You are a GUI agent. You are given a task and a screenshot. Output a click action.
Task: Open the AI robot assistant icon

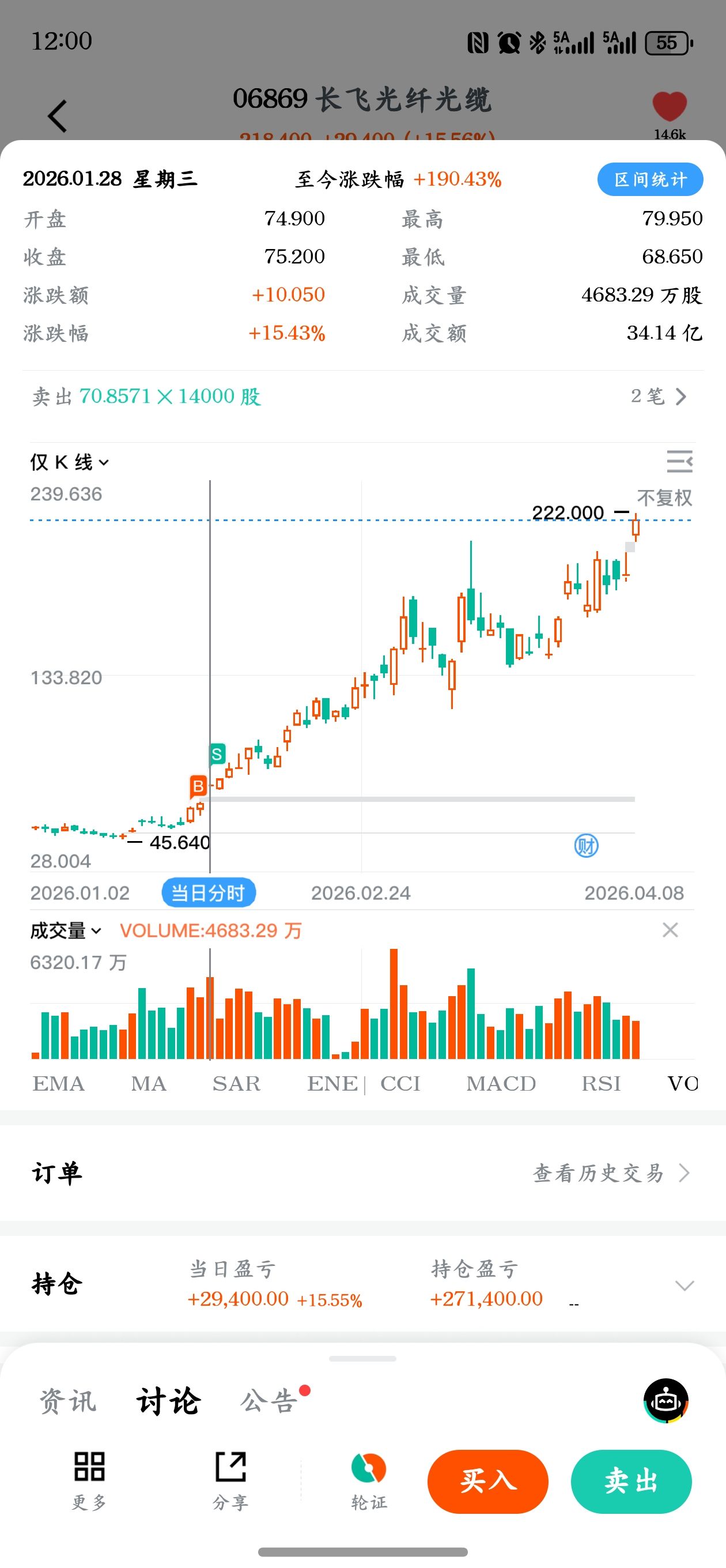[x=665, y=1401]
